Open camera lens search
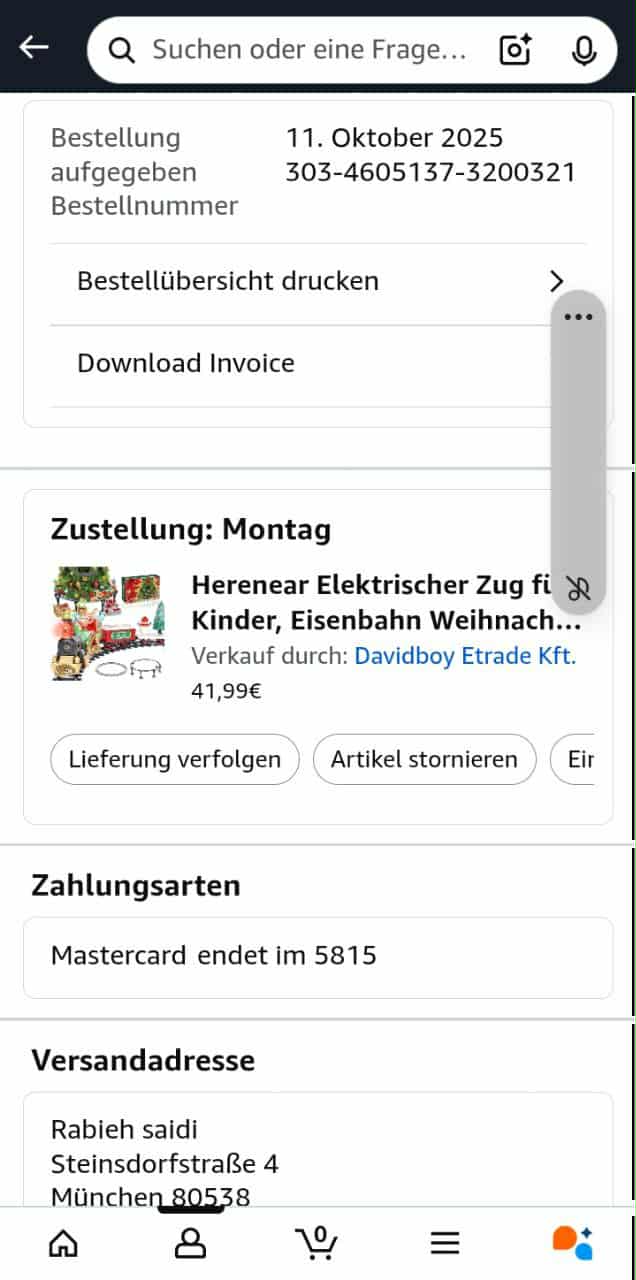The image size is (636, 1280). [x=515, y=50]
